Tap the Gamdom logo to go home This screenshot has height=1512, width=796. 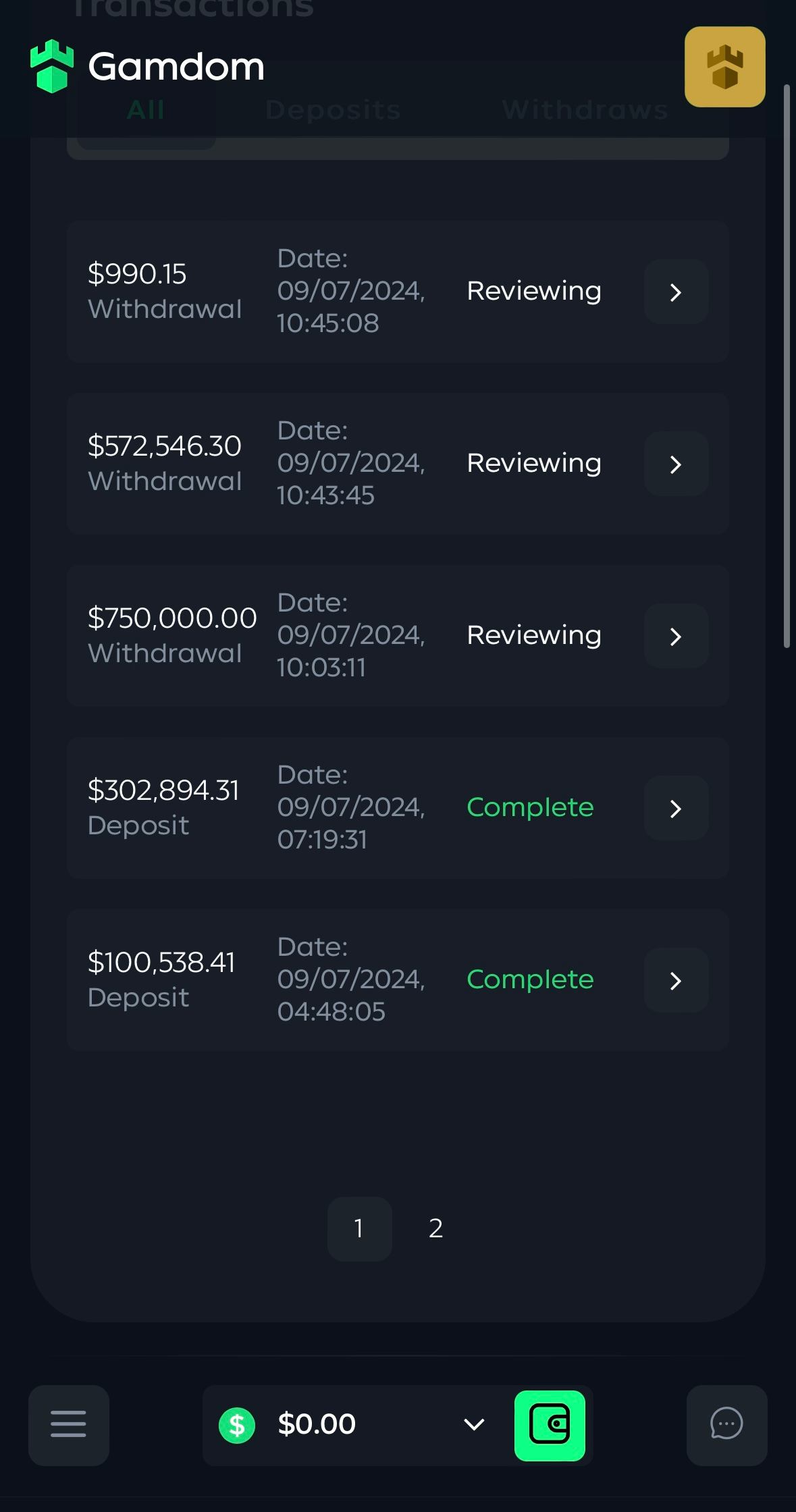[x=147, y=66]
